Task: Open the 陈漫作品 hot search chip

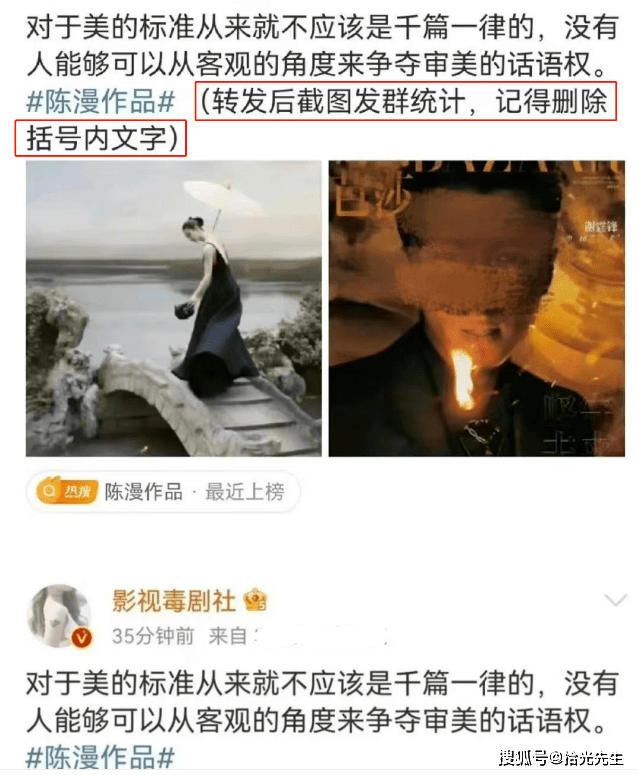Action: click(162, 491)
